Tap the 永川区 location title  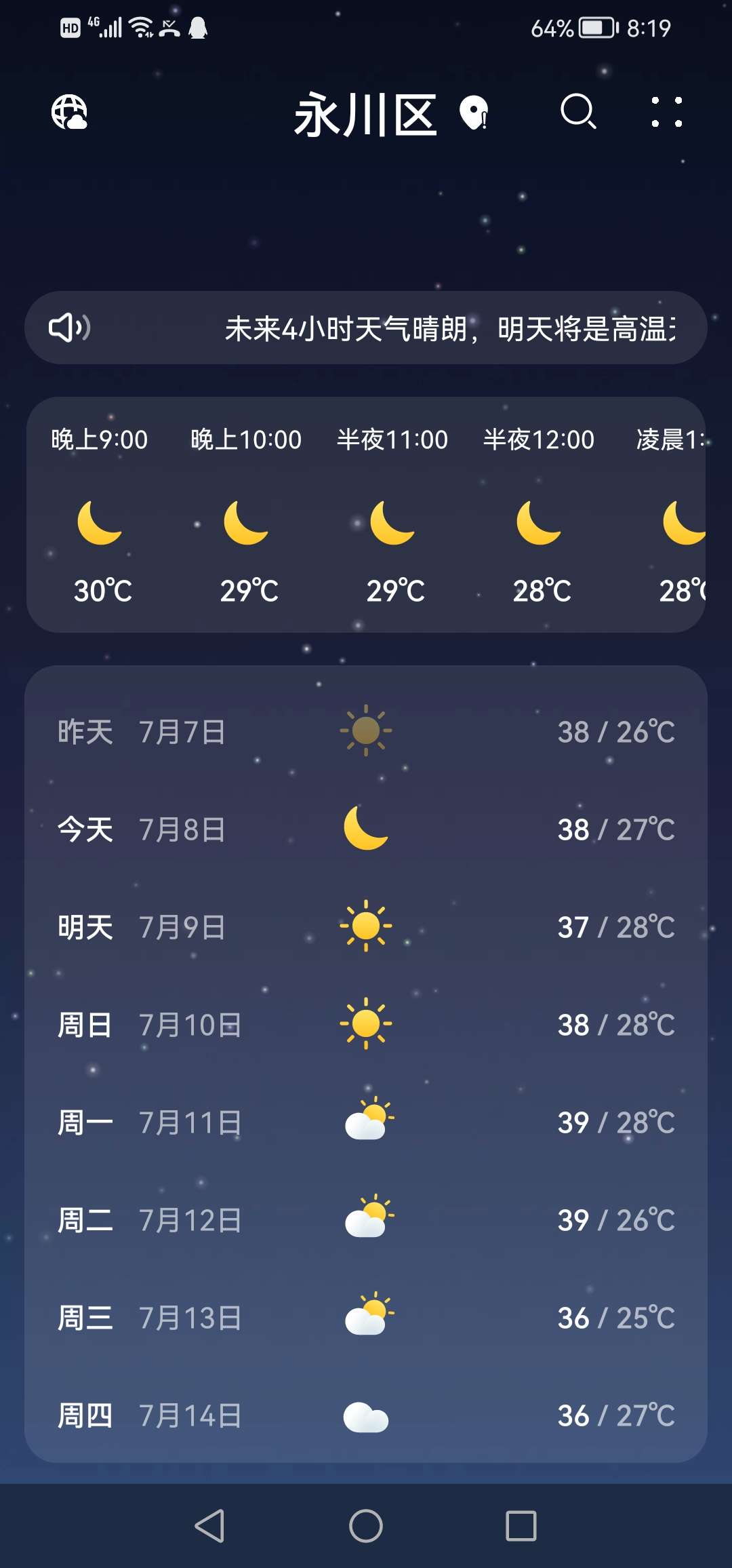tap(366, 115)
